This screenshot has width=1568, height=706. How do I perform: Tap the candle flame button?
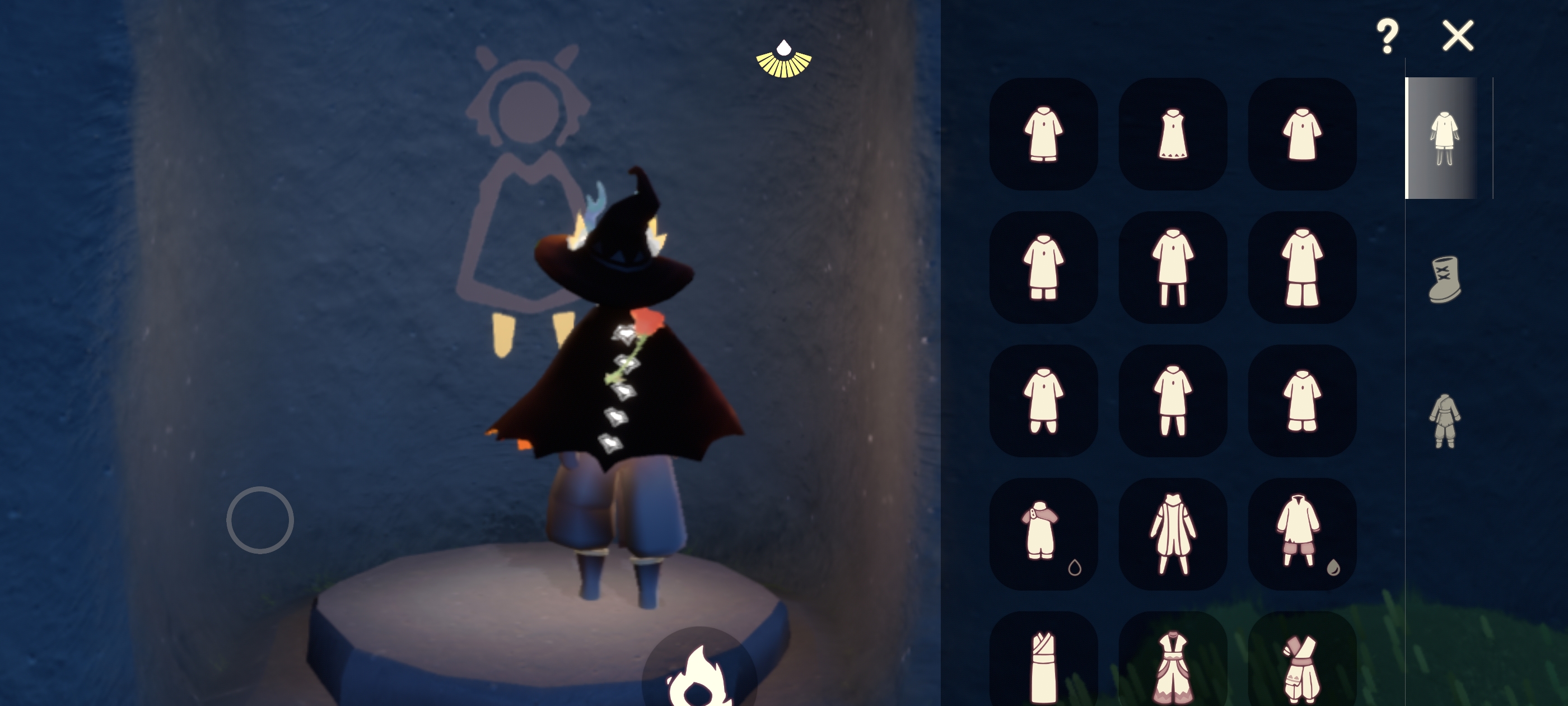click(x=699, y=676)
